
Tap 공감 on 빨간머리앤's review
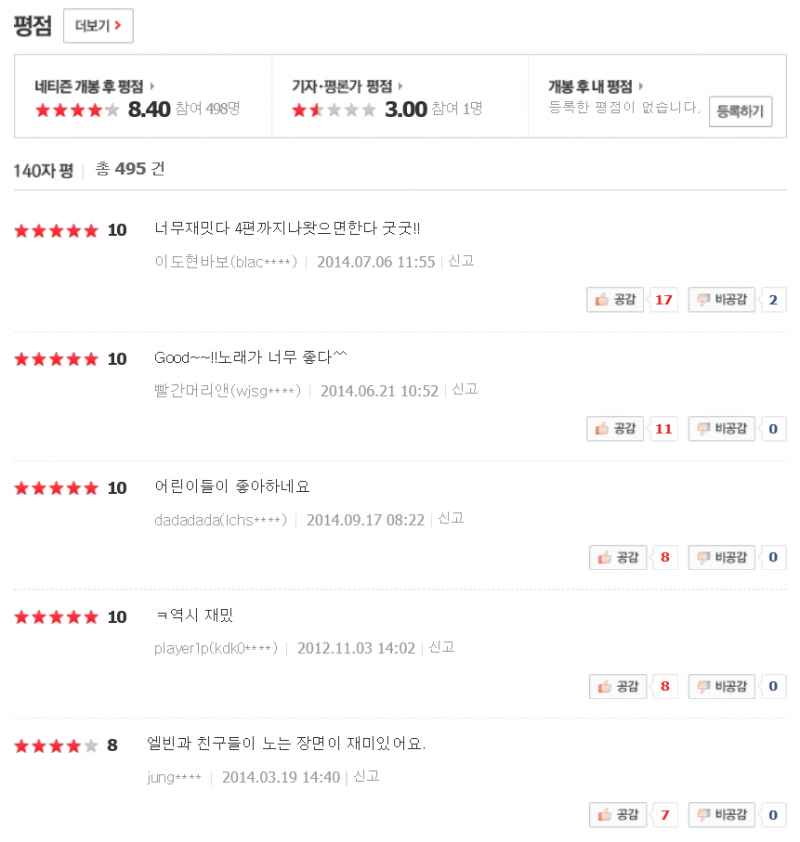(x=616, y=428)
